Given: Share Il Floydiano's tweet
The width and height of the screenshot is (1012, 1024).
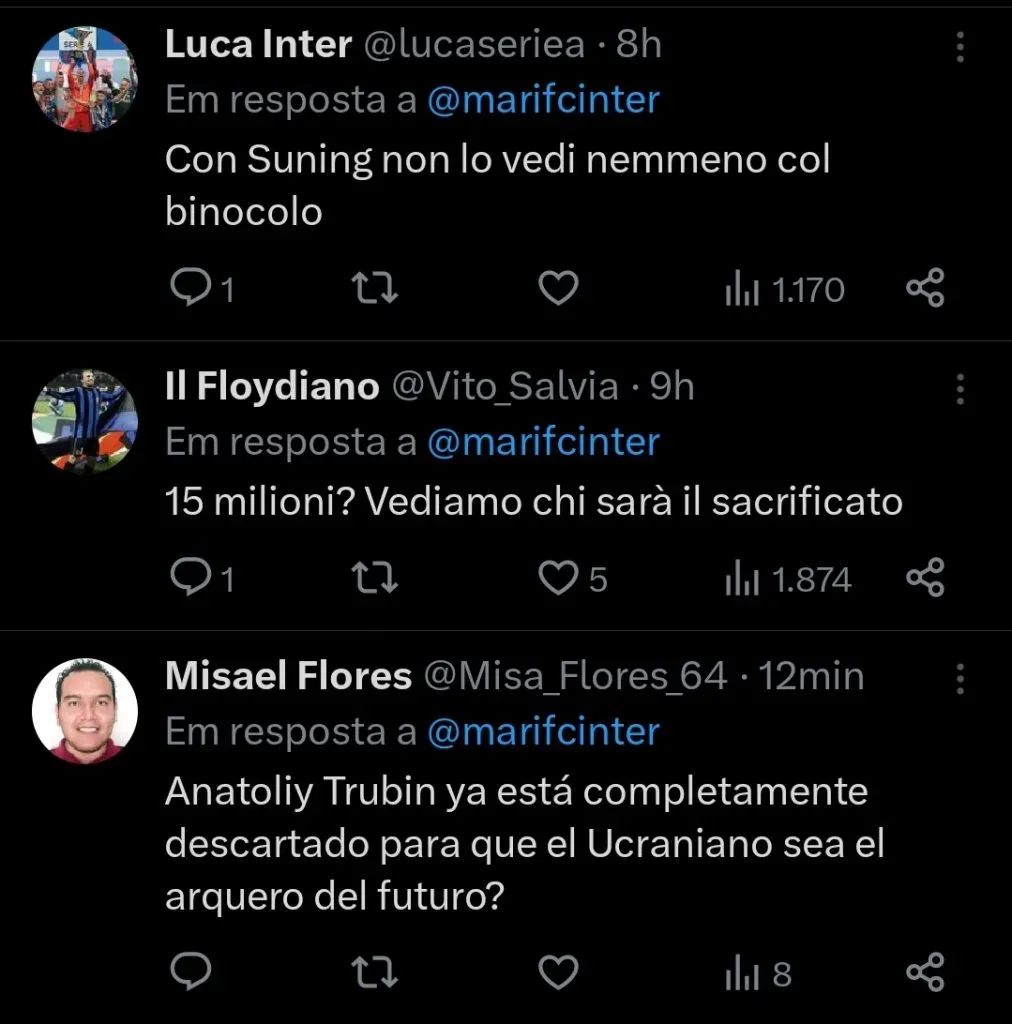Looking at the screenshot, I should [924, 578].
